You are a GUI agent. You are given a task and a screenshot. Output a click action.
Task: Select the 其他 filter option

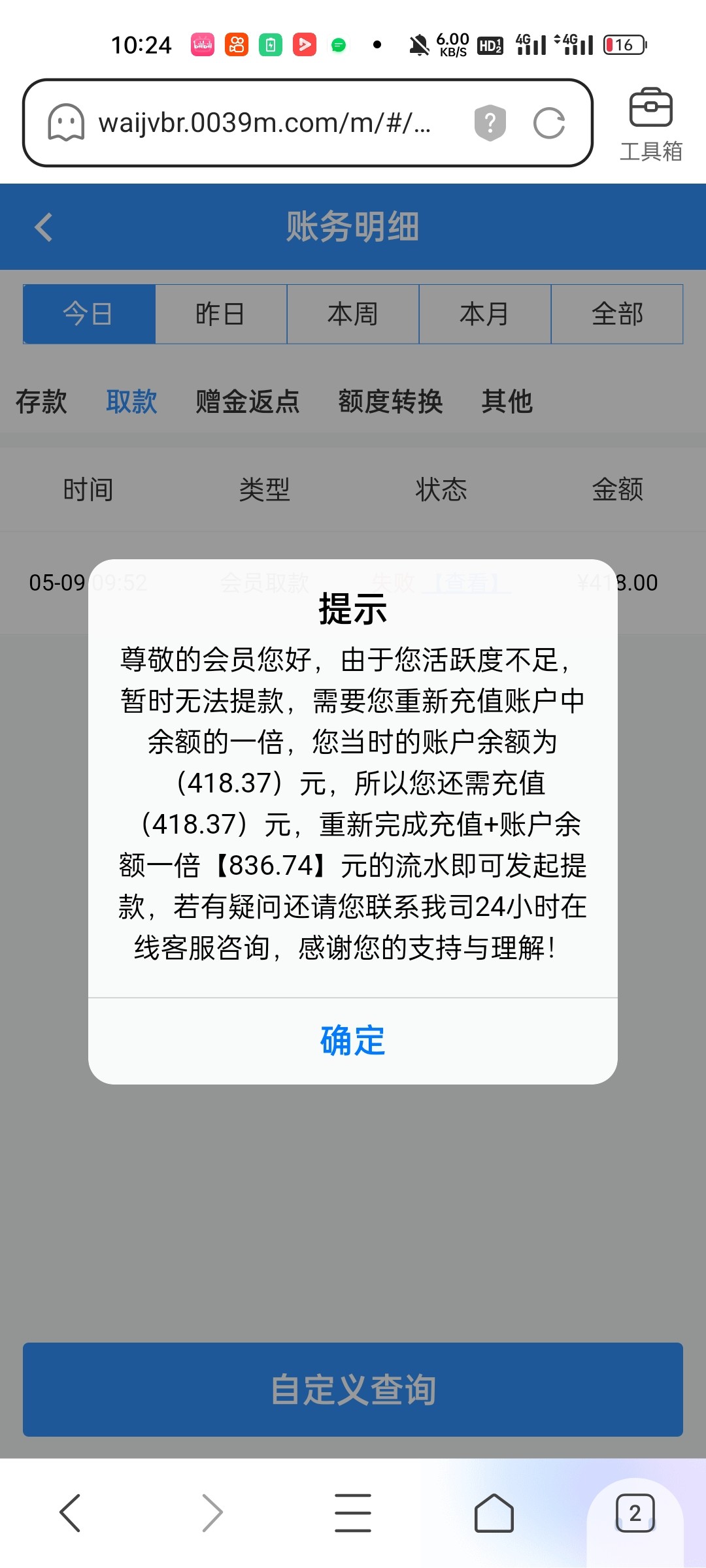pos(507,403)
